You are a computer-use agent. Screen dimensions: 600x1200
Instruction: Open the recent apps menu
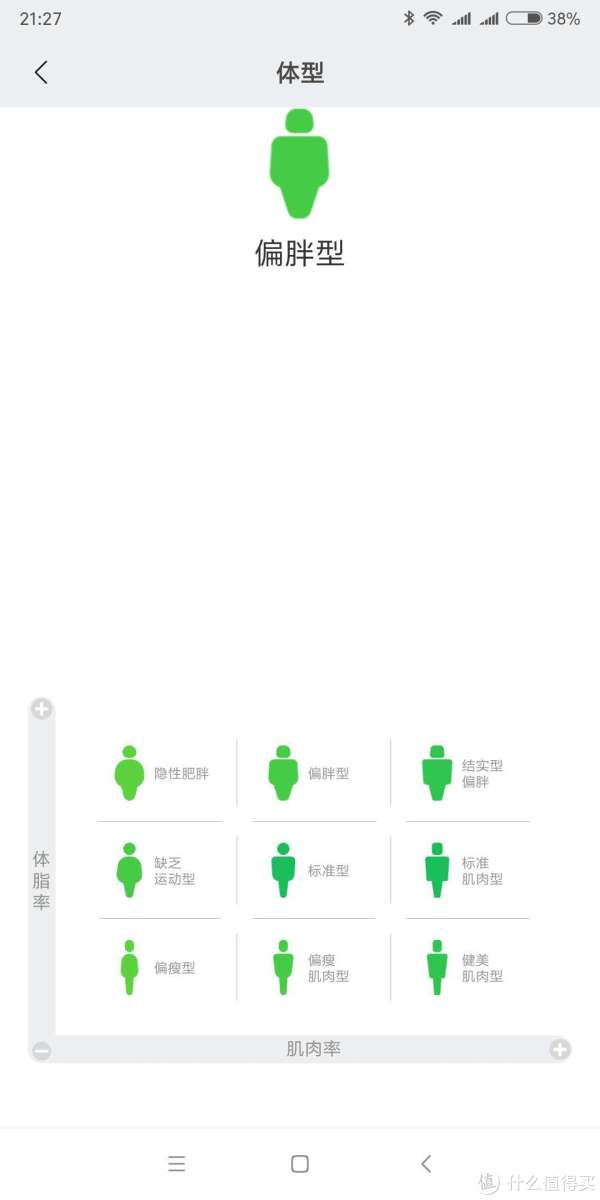click(177, 1163)
